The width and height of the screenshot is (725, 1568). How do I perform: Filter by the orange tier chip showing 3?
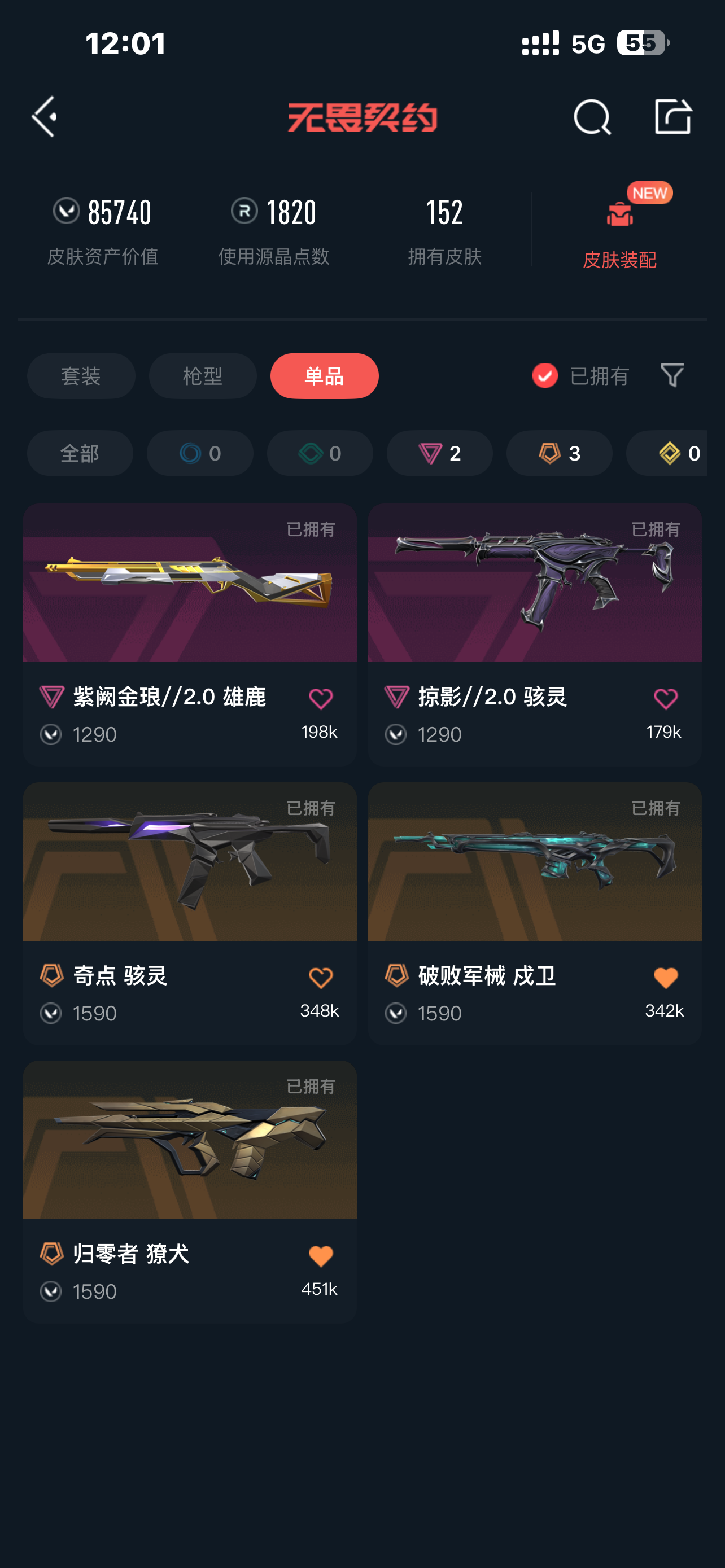[559, 453]
